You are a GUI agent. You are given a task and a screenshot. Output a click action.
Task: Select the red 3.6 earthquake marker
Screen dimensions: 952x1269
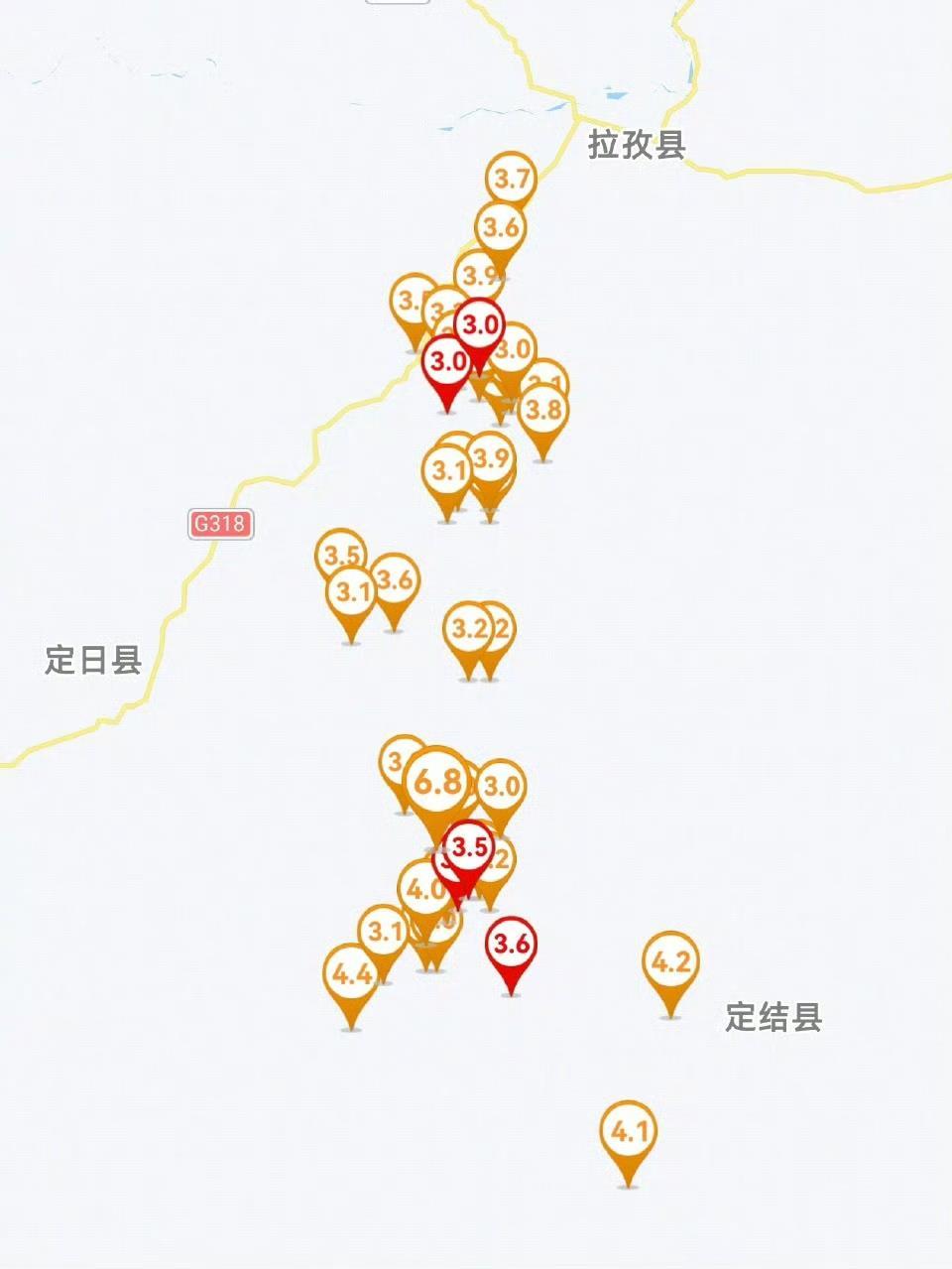(512, 944)
